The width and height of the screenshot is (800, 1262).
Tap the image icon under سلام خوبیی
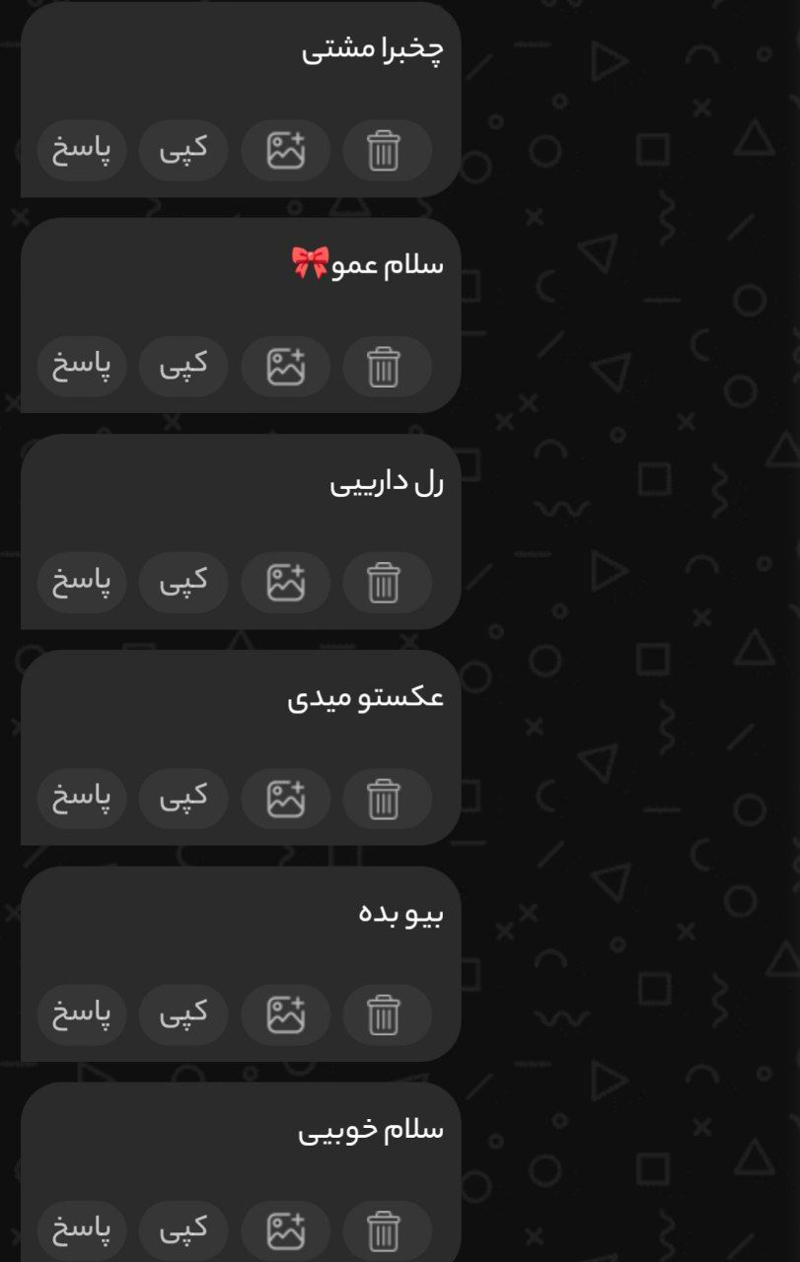285,1230
